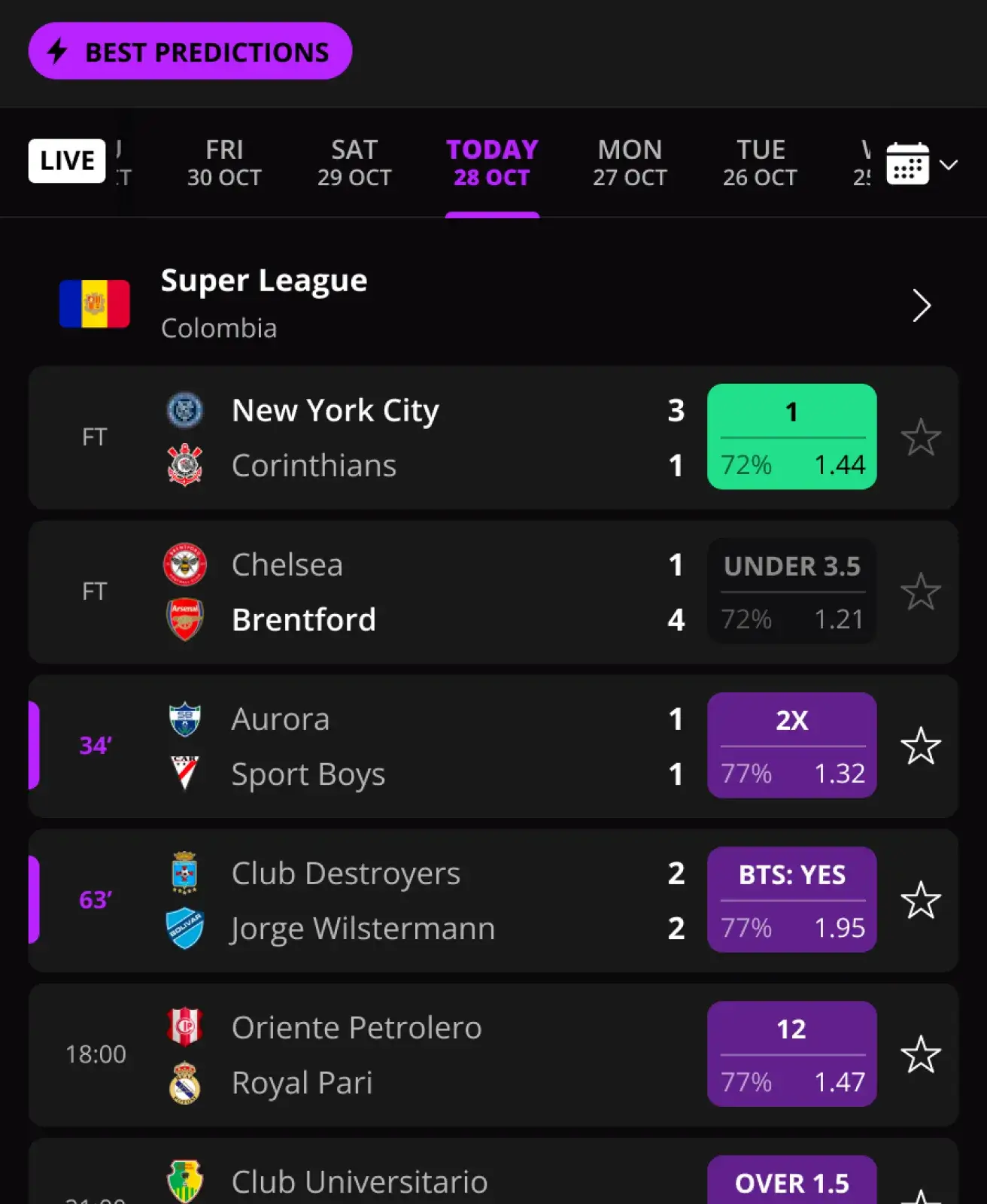Select the green 1 prediction at 1.44 odds
Viewport: 987px width, 1204px height.
791,436
